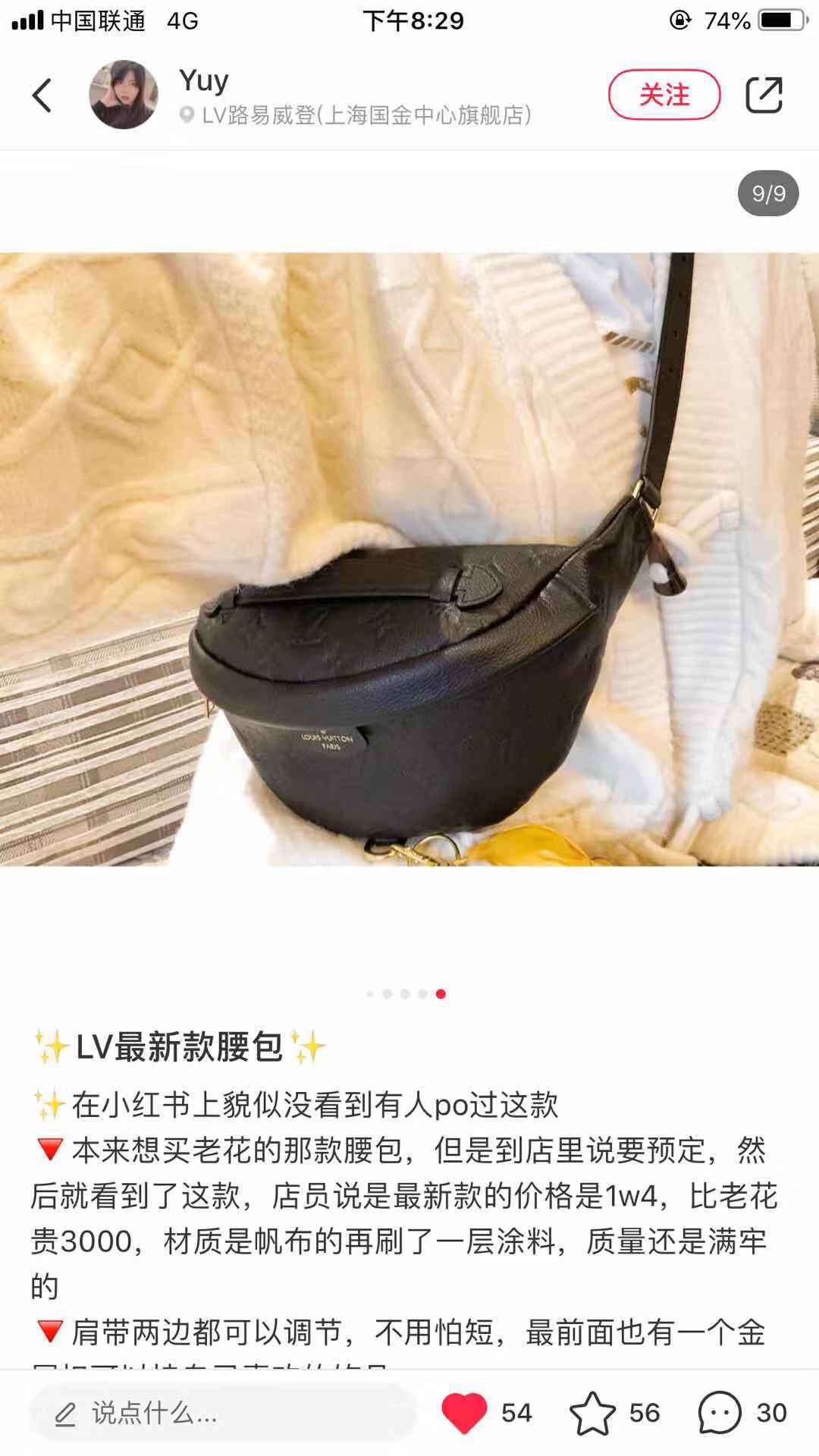The width and height of the screenshot is (819, 1456).
Task: Share this post
Action: point(763,96)
